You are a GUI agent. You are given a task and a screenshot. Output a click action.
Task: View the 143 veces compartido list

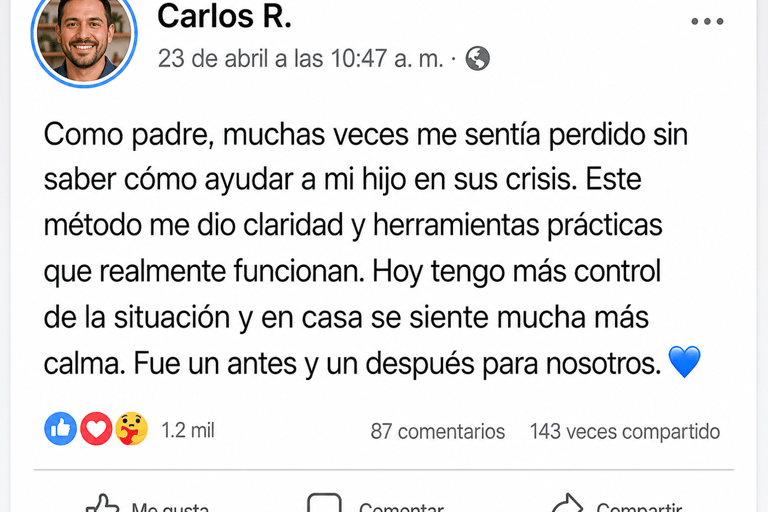(x=625, y=431)
